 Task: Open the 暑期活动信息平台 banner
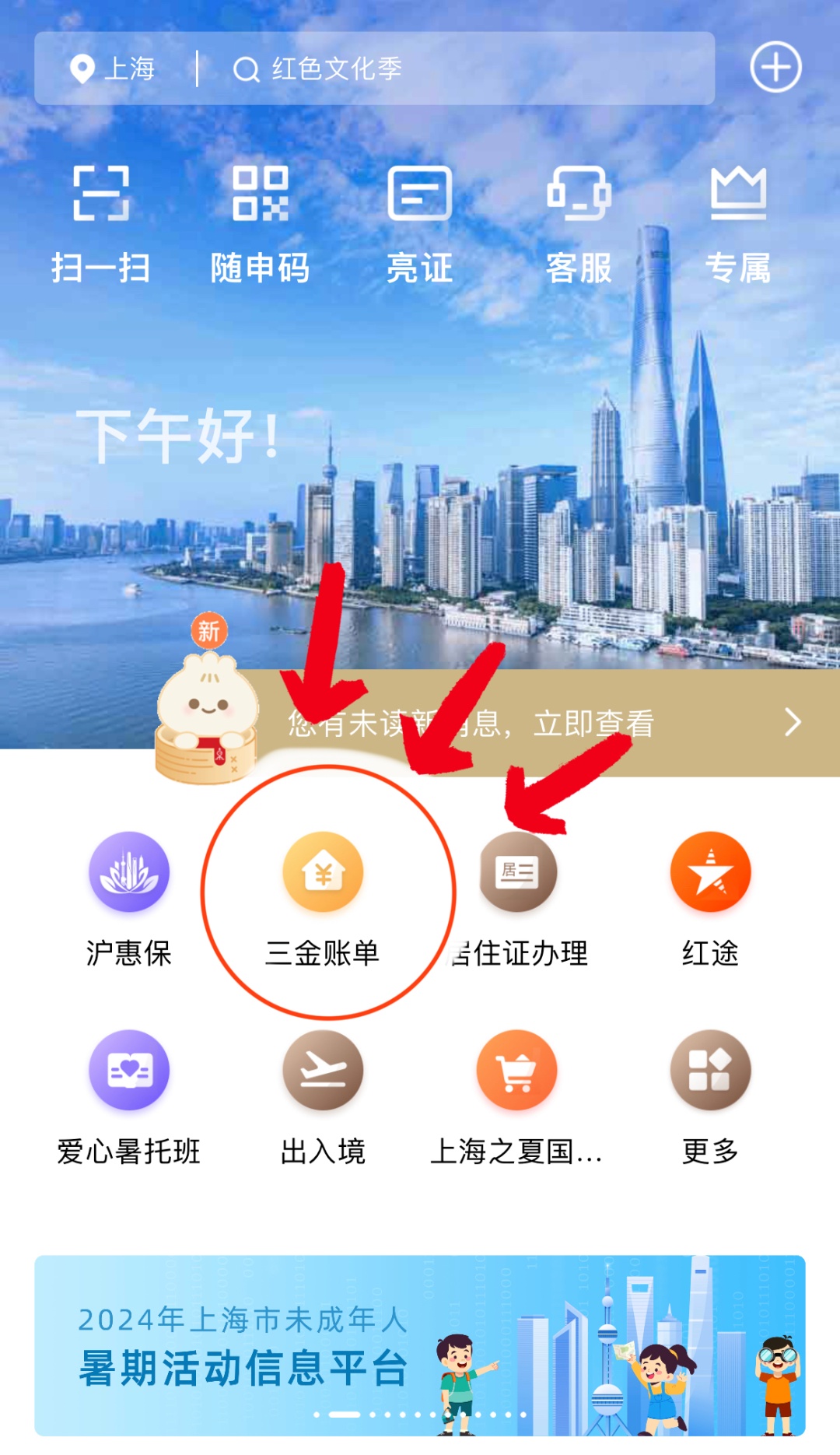pyautogui.click(x=420, y=1346)
